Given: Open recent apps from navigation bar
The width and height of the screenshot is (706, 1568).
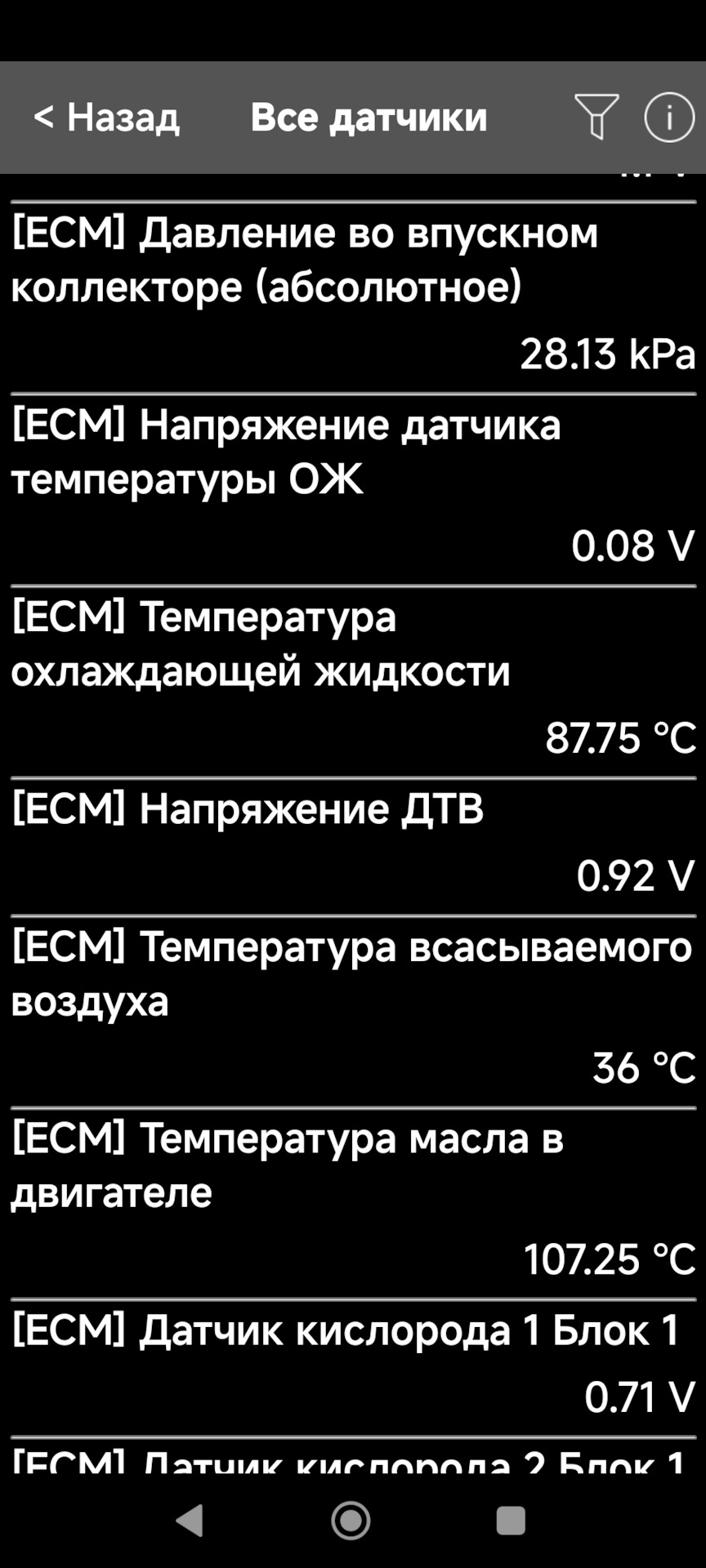Looking at the screenshot, I should (511, 1521).
